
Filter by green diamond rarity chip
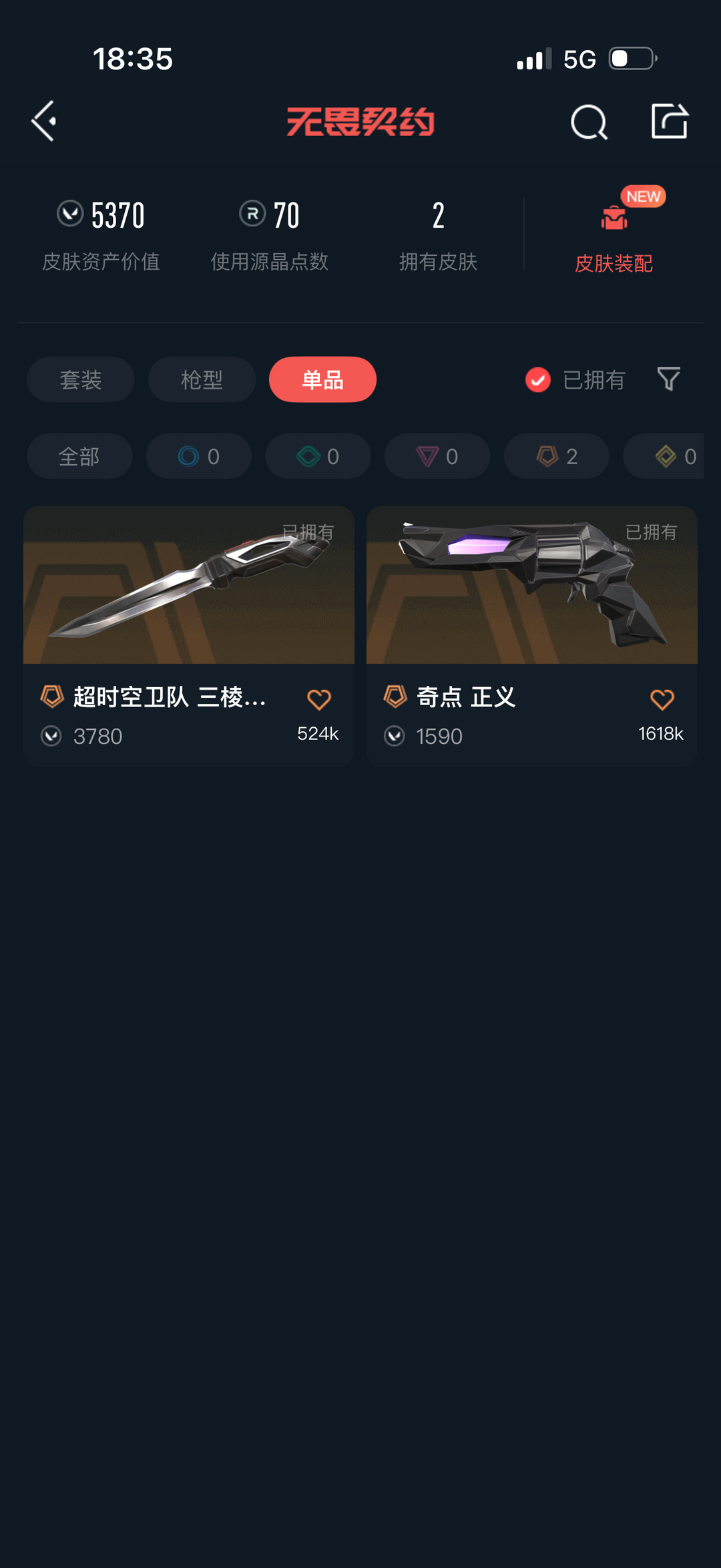pyautogui.click(x=318, y=457)
